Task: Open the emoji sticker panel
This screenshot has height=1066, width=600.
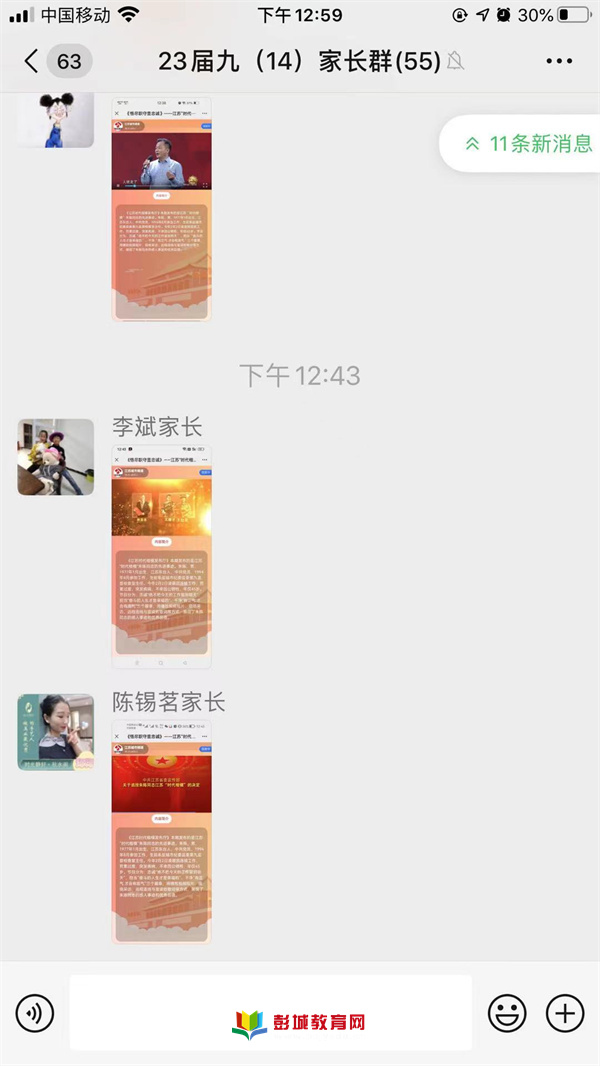Action: 507,1014
